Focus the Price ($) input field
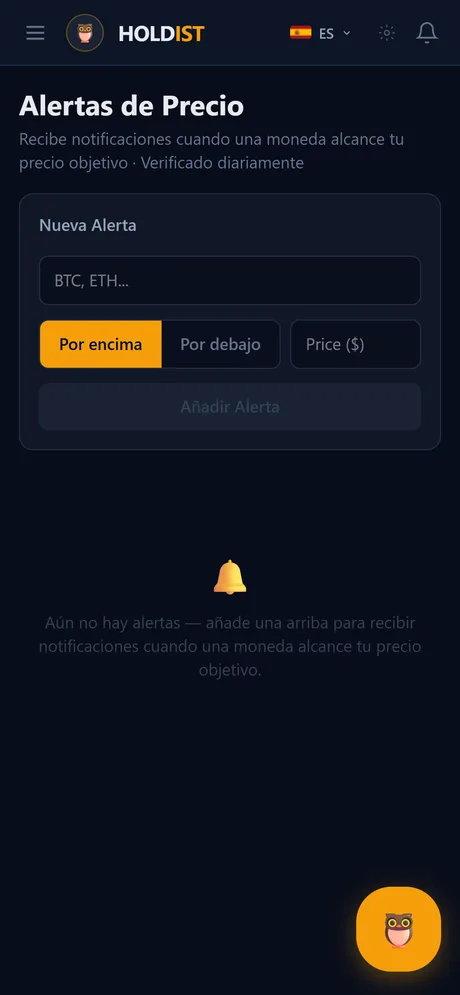Viewport: 460px width, 995px height. tap(355, 345)
